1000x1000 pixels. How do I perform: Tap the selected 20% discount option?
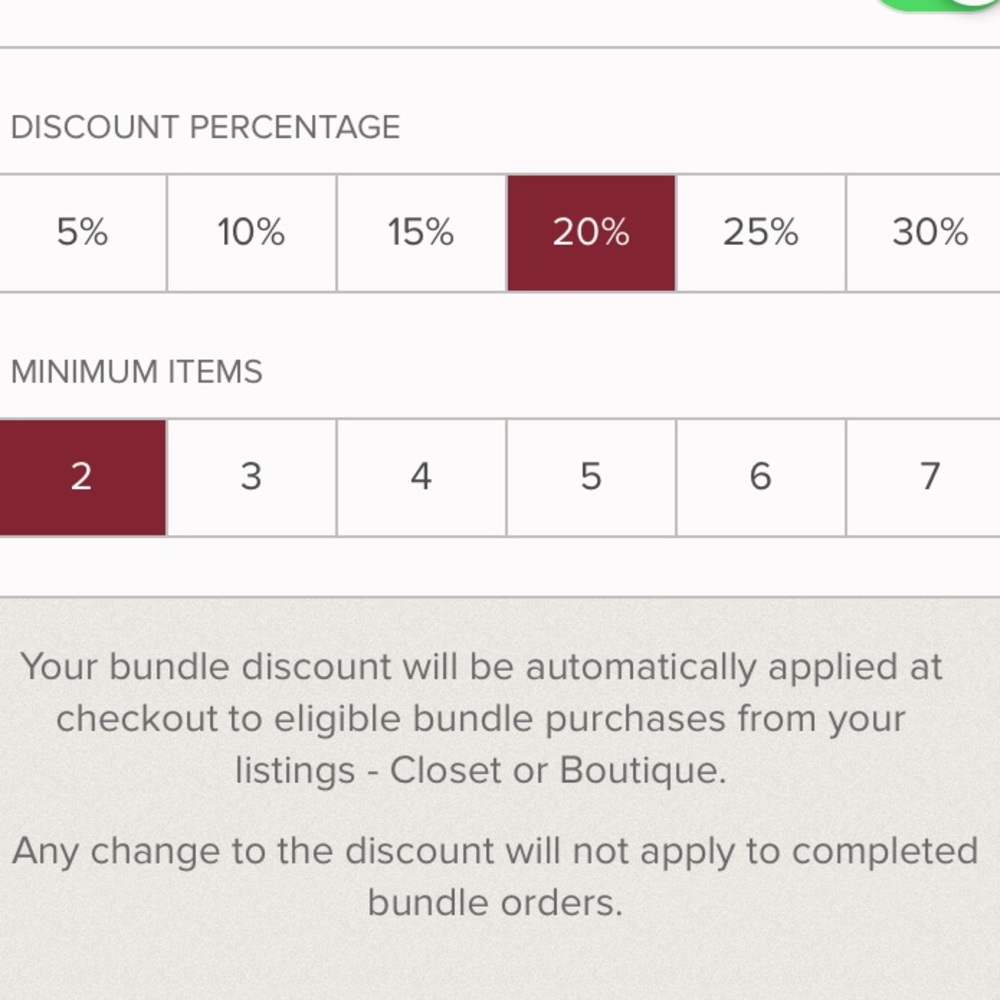click(591, 233)
